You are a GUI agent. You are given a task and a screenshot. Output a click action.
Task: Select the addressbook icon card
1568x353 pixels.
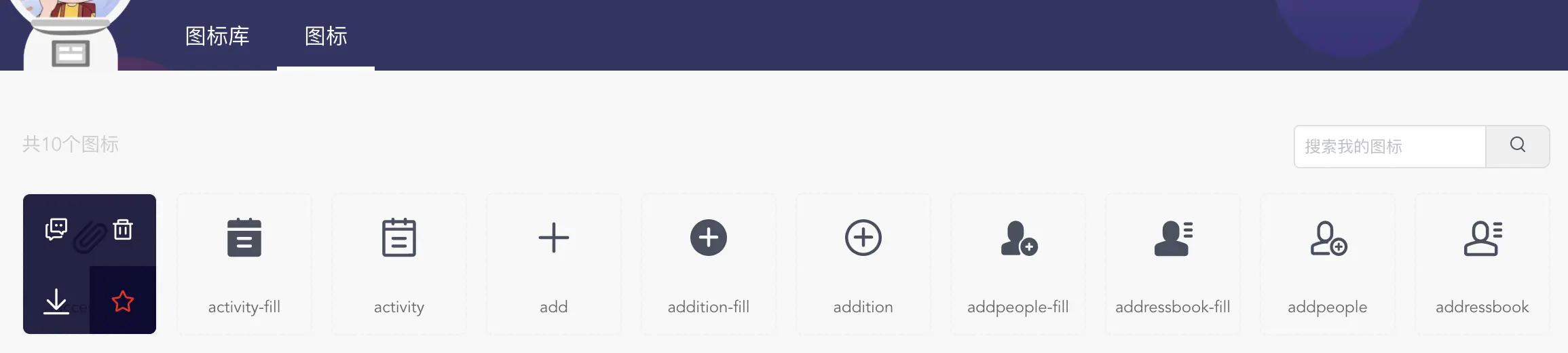click(1482, 263)
